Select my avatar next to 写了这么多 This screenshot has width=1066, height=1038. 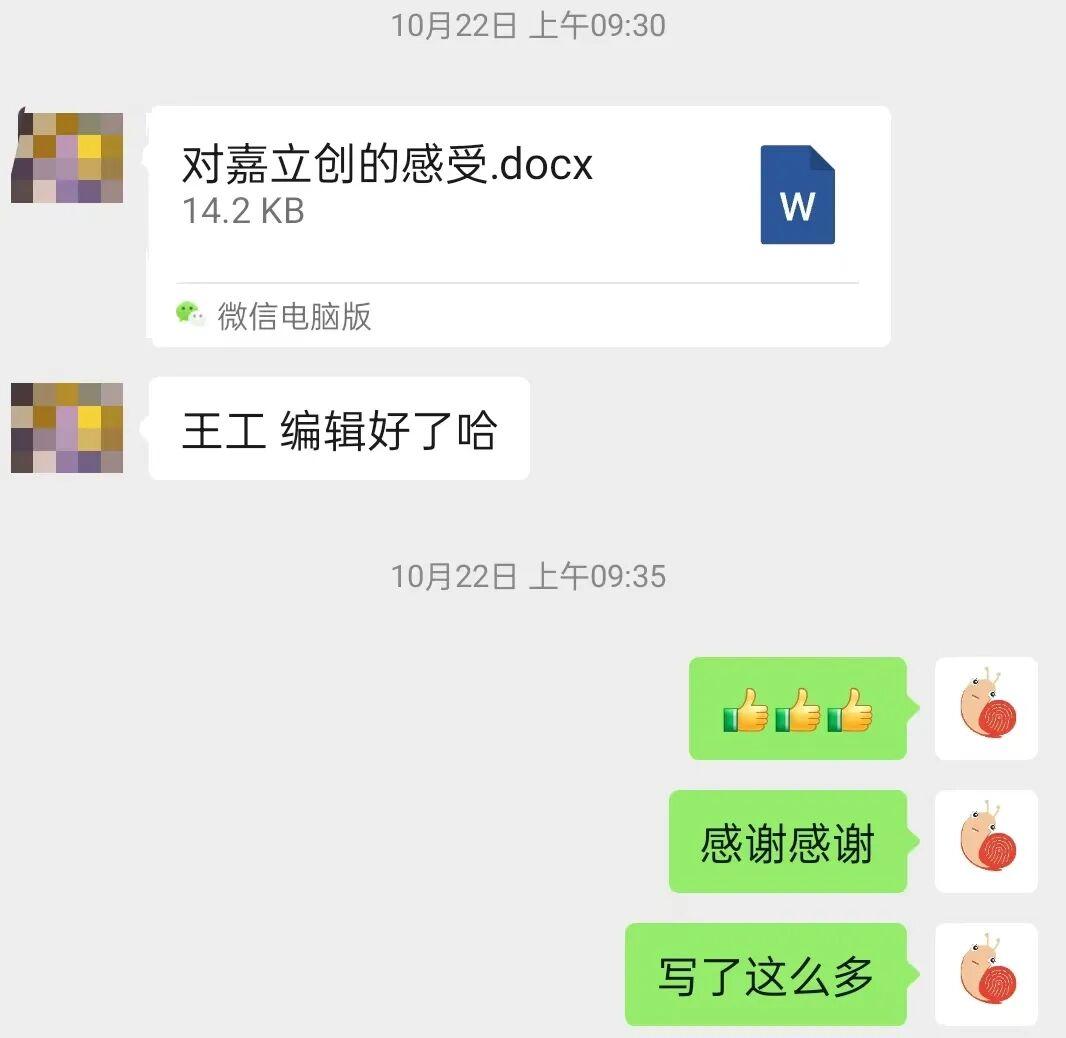pos(986,974)
